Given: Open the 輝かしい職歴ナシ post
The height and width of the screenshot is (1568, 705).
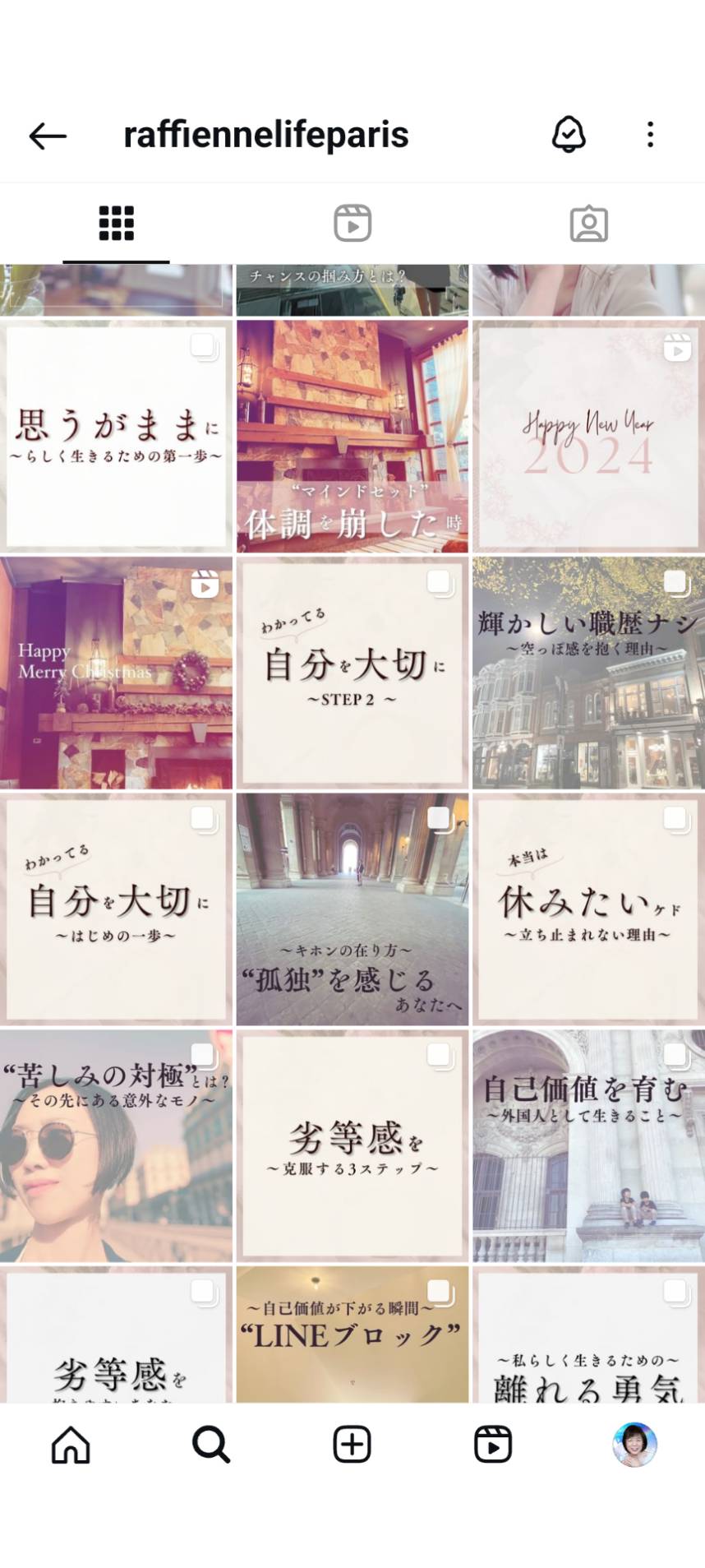Looking at the screenshot, I should coord(588,673).
